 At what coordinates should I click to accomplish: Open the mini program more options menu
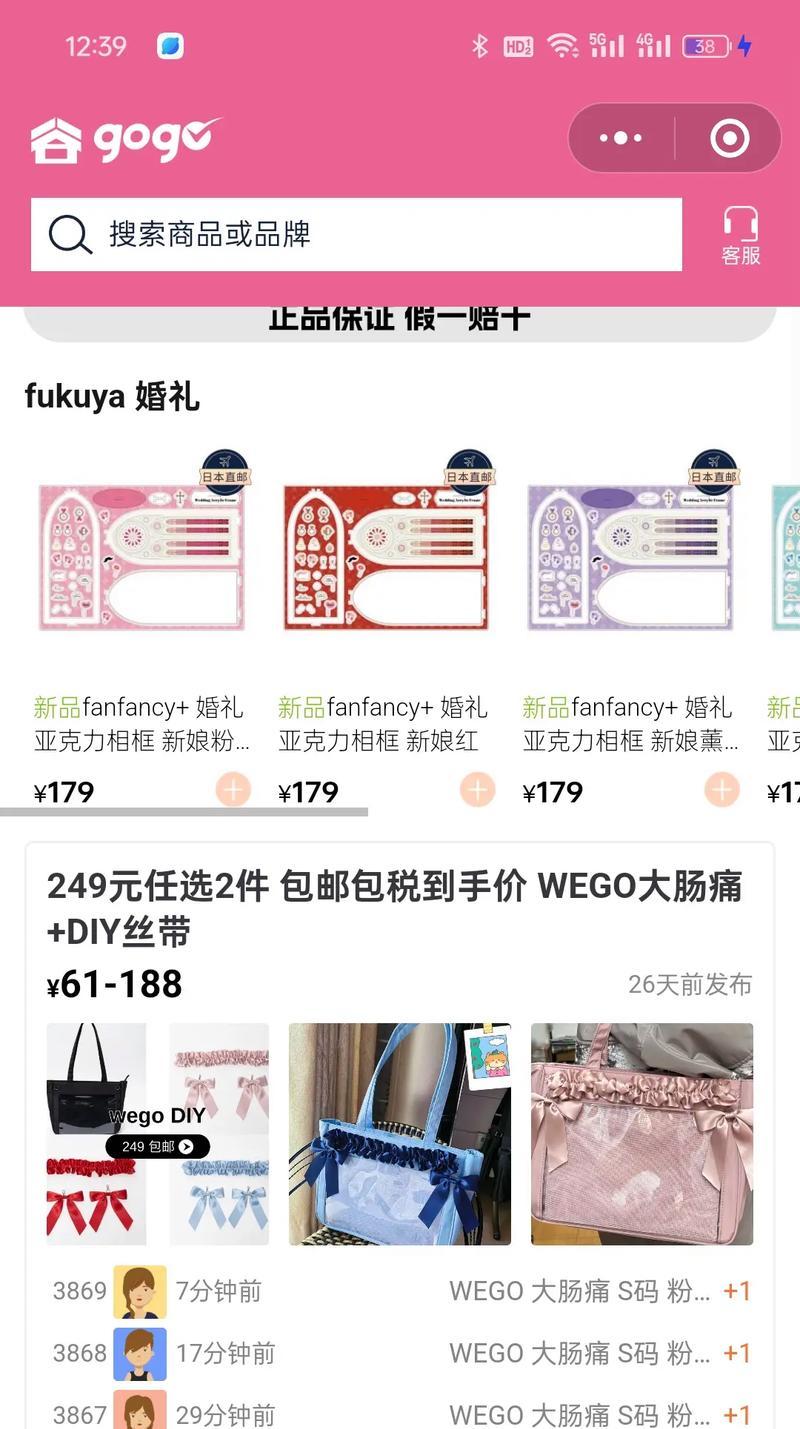point(621,138)
